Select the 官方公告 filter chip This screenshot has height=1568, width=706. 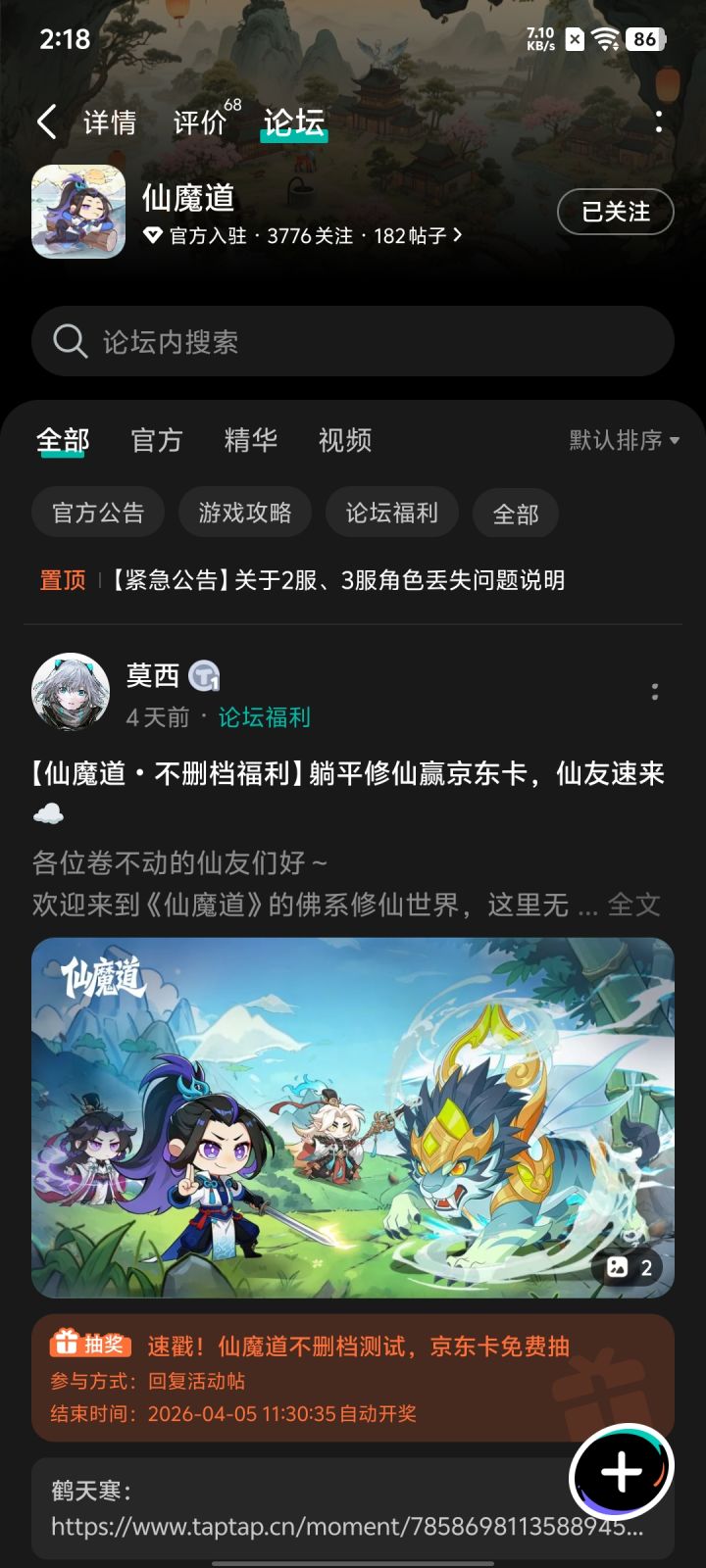point(97,512)
